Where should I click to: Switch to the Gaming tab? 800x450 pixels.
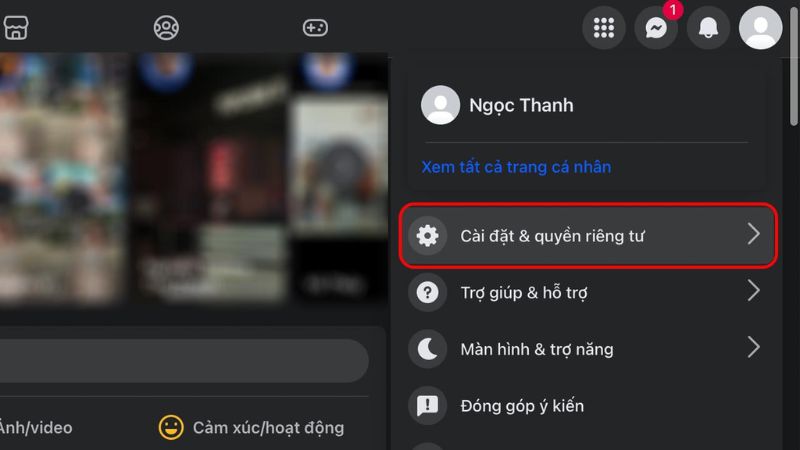click(x=315, y=28)
